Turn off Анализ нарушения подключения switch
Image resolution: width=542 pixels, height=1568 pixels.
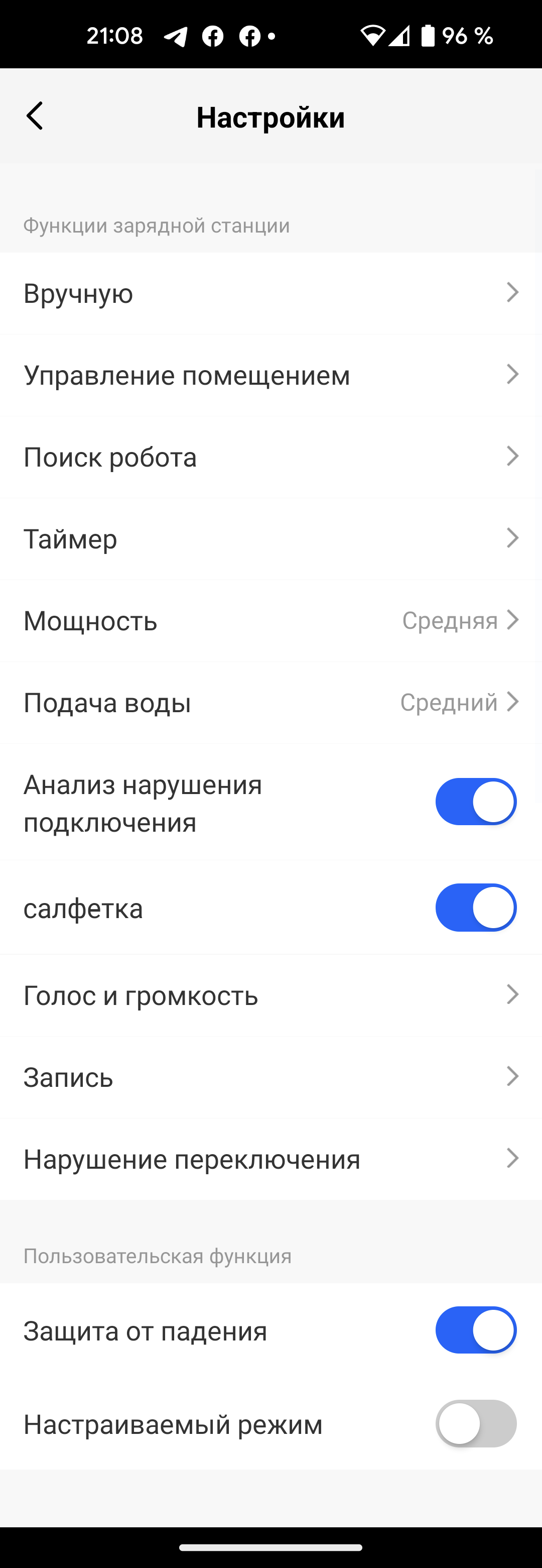pos(475,802)
